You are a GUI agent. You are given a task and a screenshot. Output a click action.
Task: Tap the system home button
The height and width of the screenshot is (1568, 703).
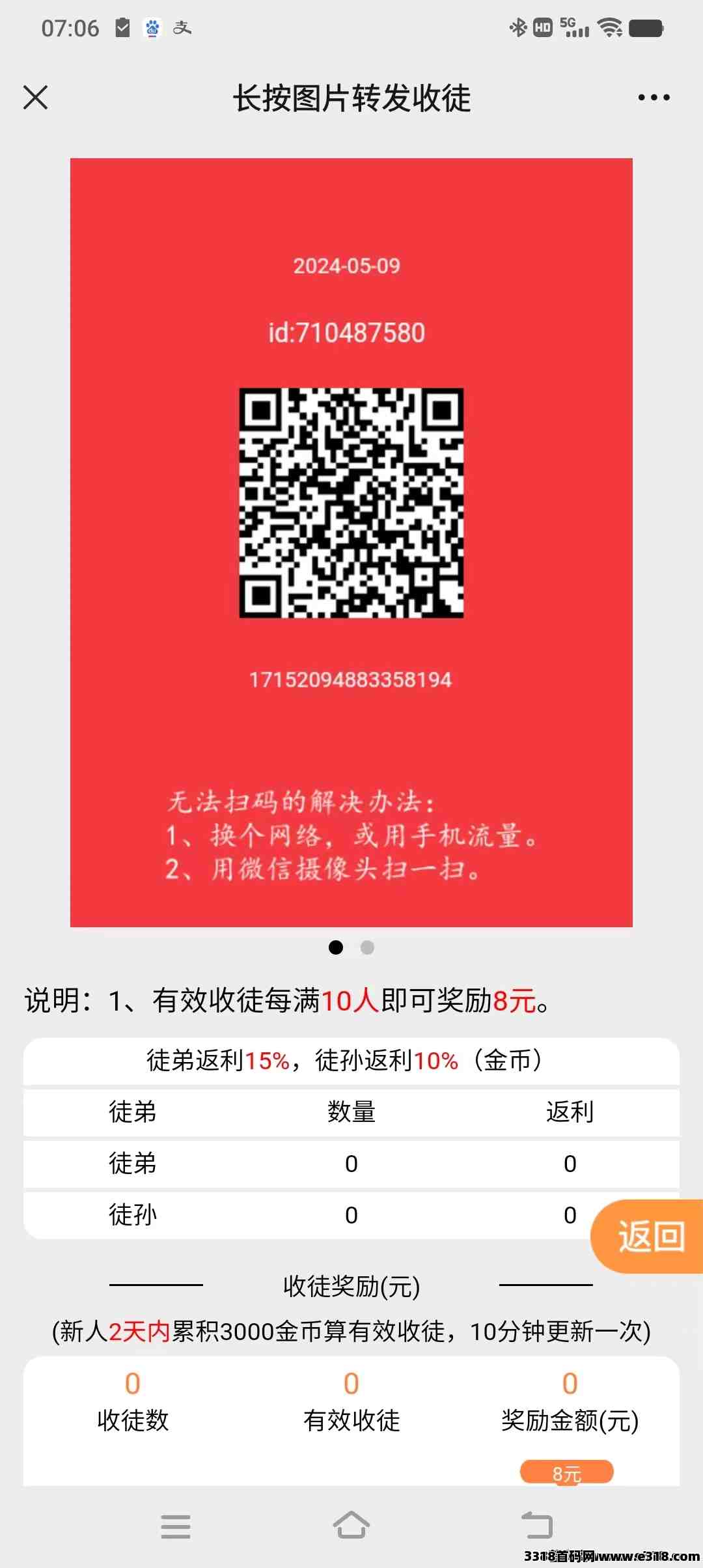pyautogui.click(x=351, y=1525)
